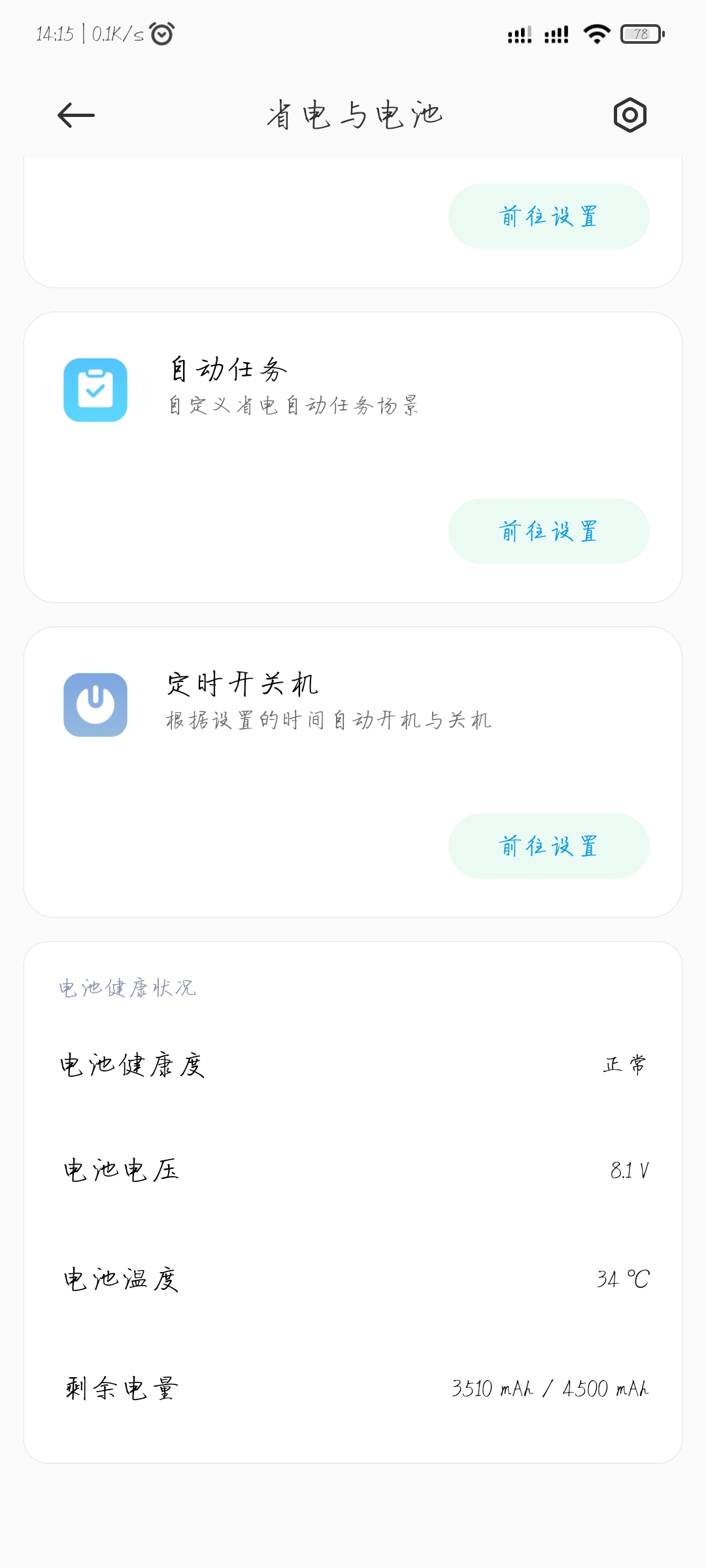This screenshot has width=706, height=1568.
Task: Go back from 省电与电池 screen
Action: point(76,116)
